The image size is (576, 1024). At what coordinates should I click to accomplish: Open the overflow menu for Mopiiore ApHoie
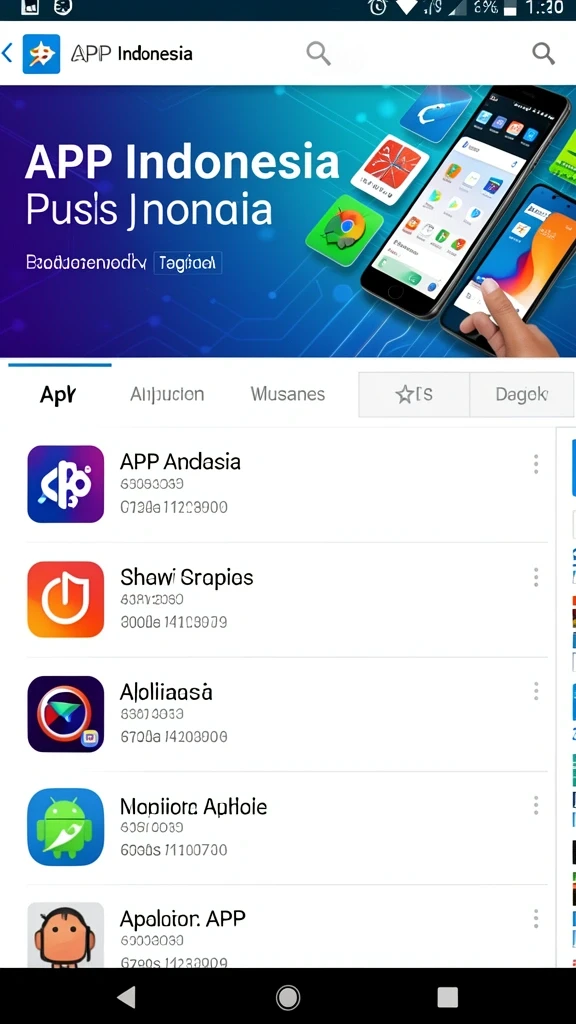536,805
